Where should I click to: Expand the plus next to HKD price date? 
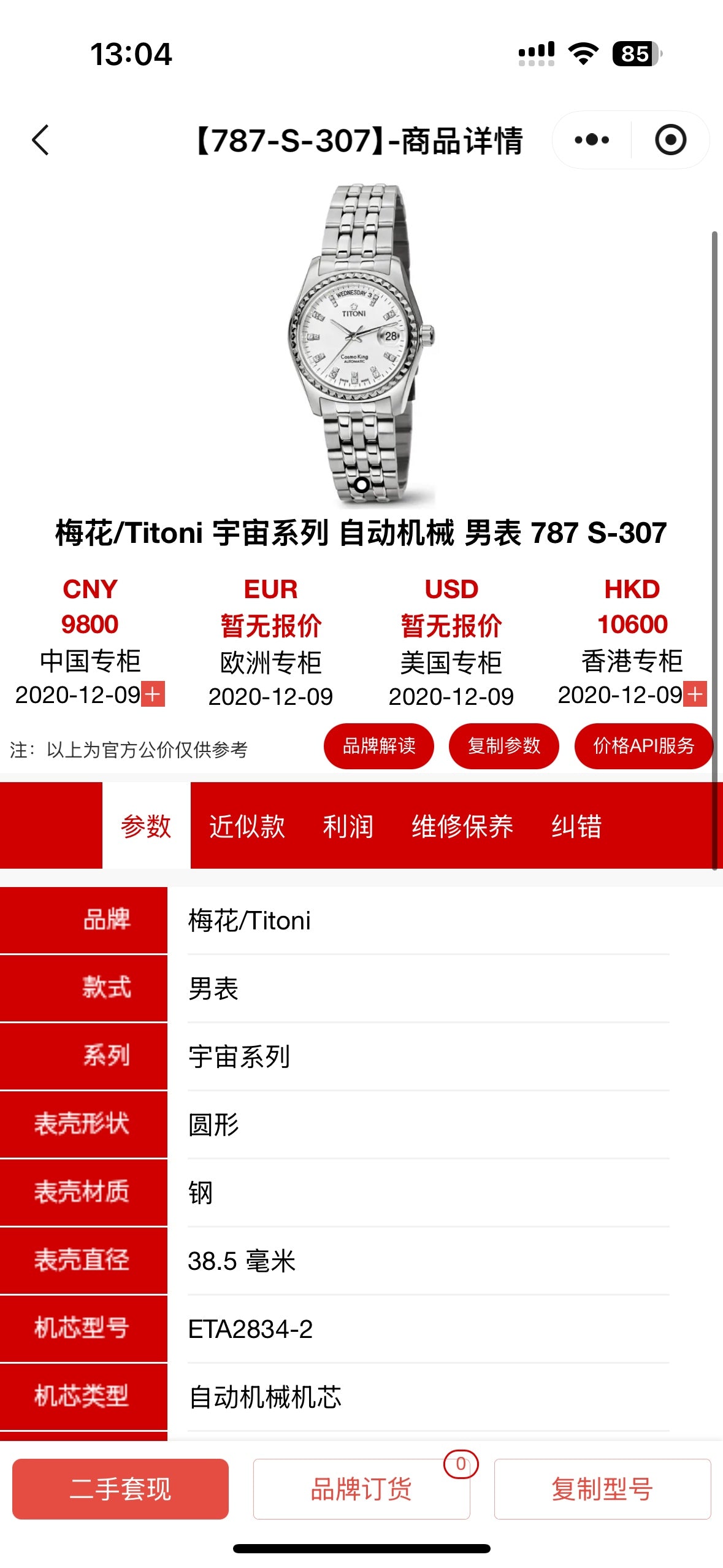click(x=695, y=694)
